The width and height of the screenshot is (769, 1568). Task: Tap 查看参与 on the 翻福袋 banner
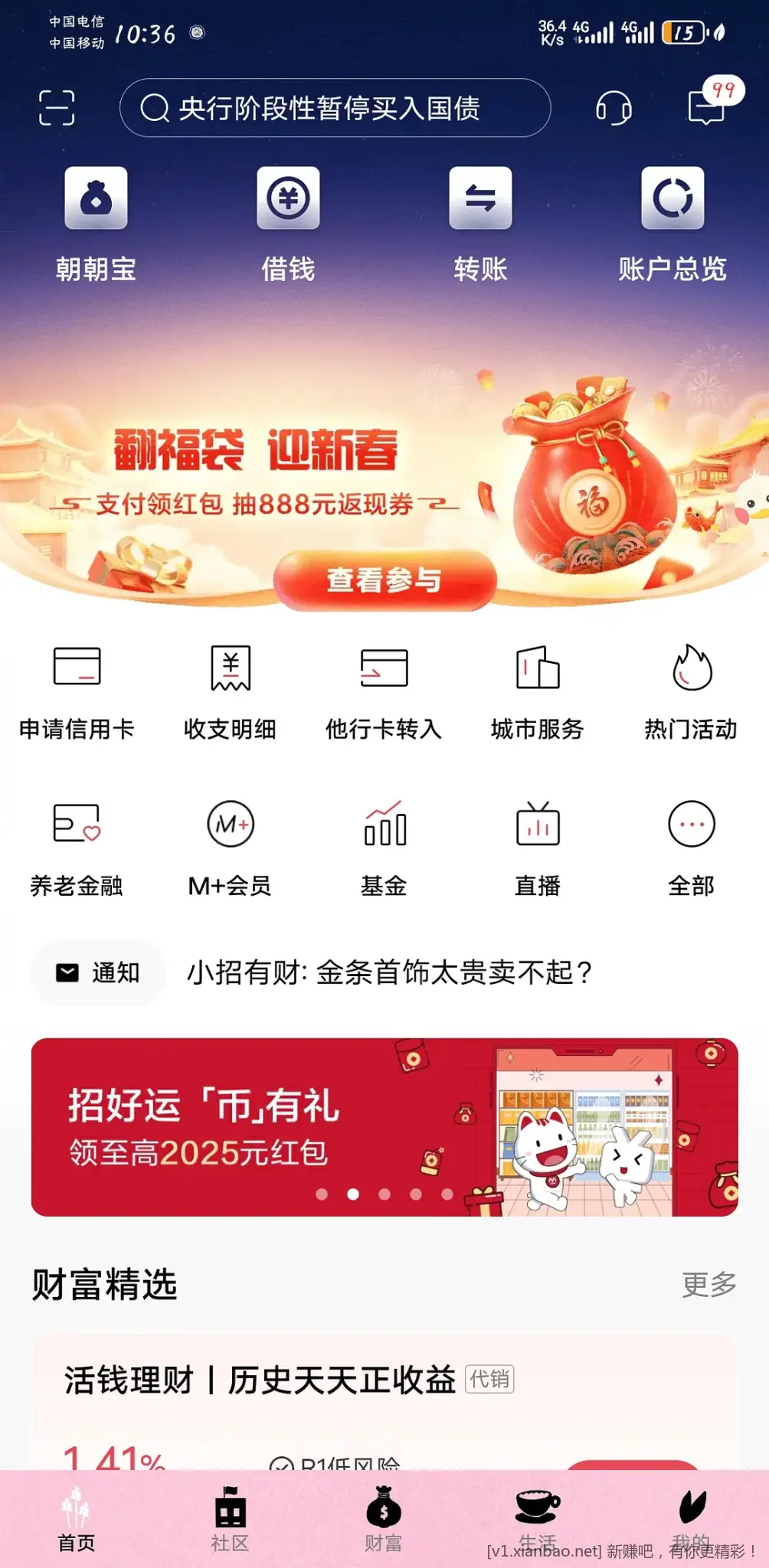pyautogui.click(x=384, y=580)
